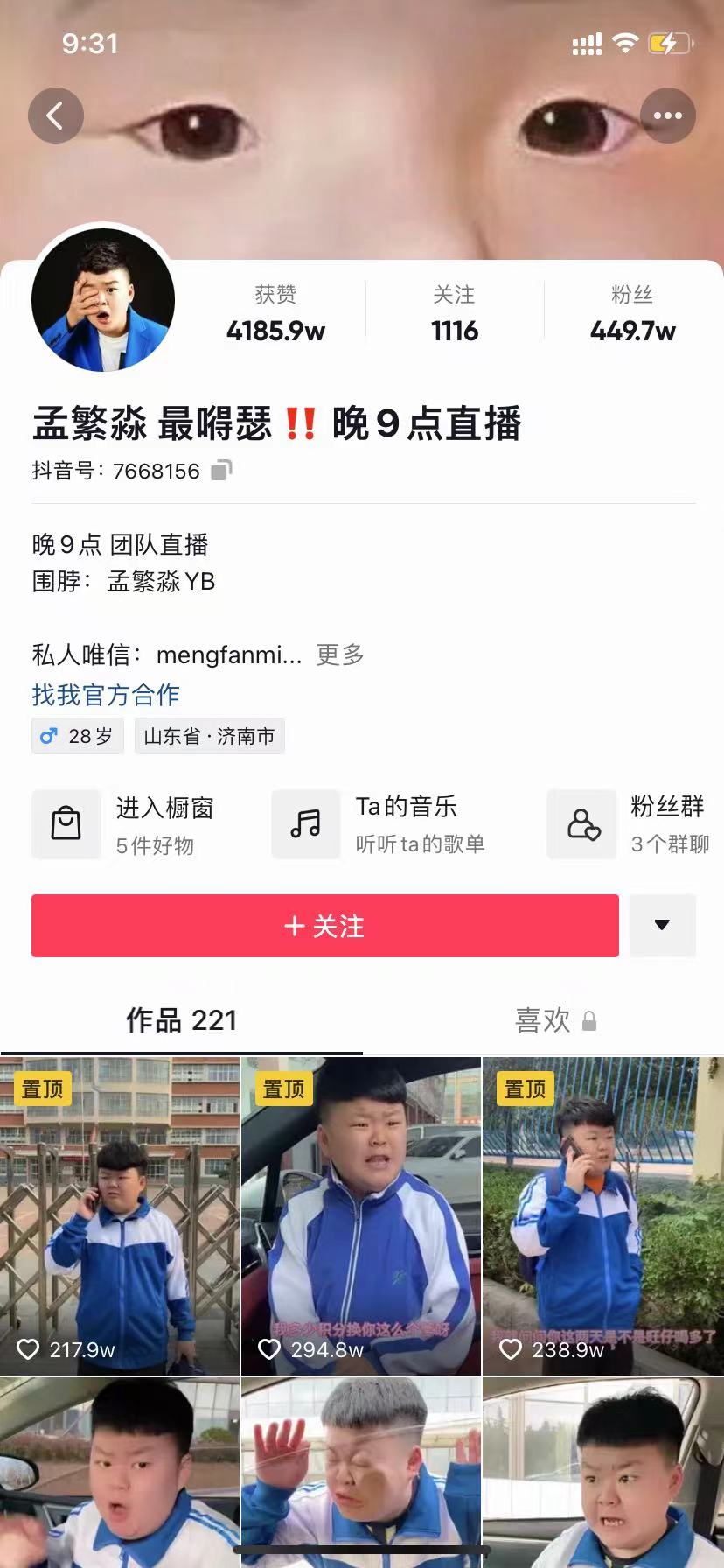Open the pinned video with 217.9w likes
The image size is (724, 1568).
pos(120,1216)
